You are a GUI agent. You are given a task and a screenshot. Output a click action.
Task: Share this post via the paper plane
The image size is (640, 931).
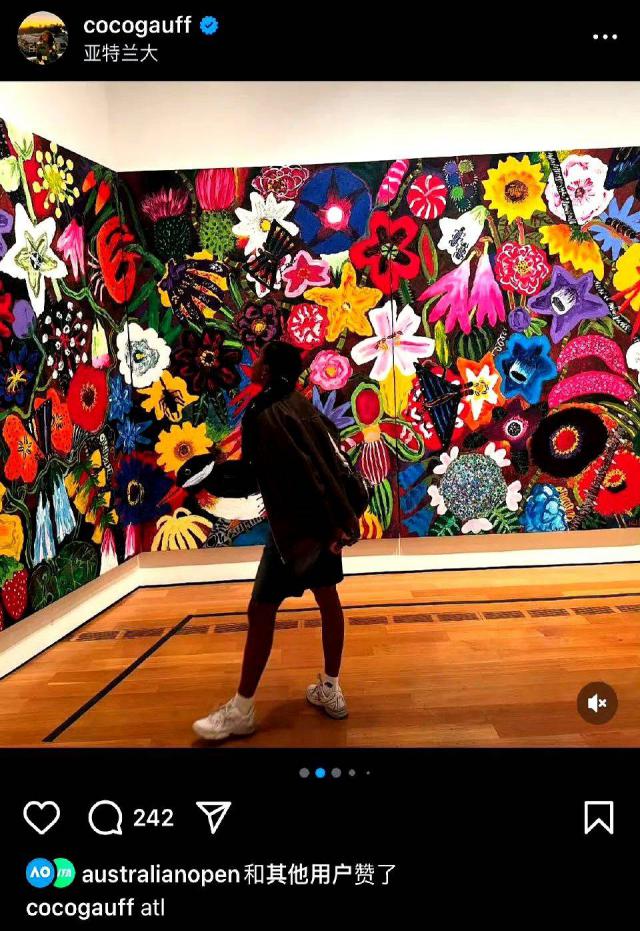pyautogui.click(x=213, y=817)
